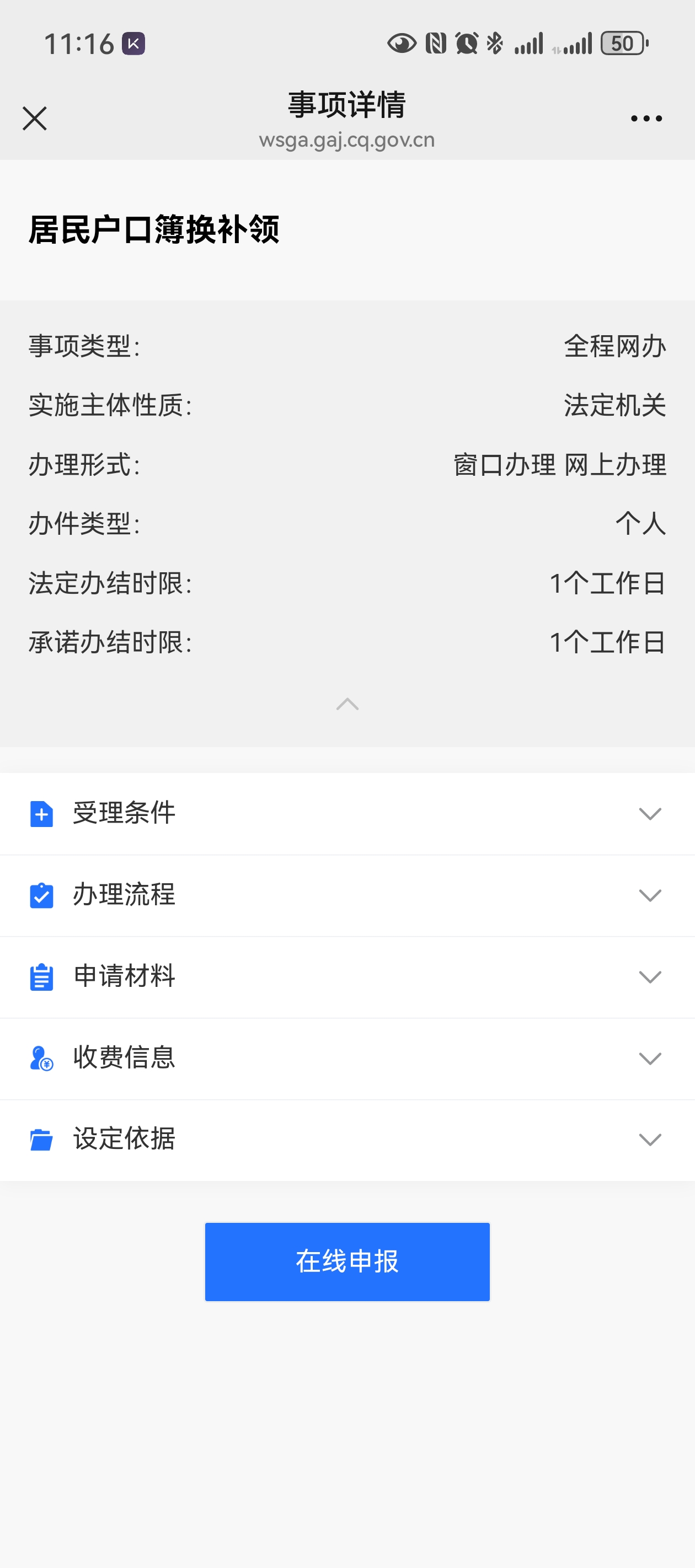This screenshot has height=1568, width=695.
Task: Expand the 办理流程 section
Action: [649, 895]
